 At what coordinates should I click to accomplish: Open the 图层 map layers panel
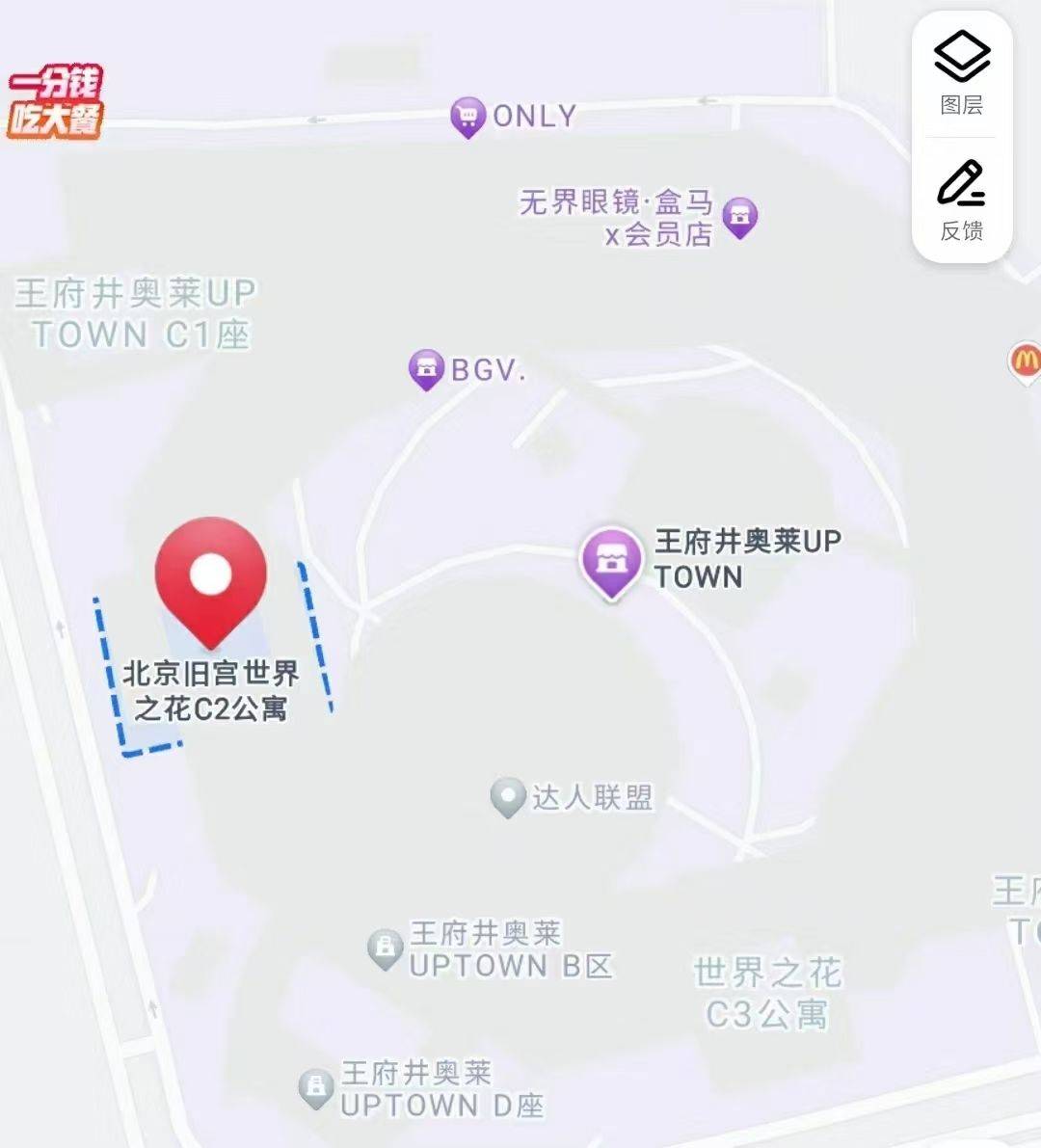click(961, 73)
